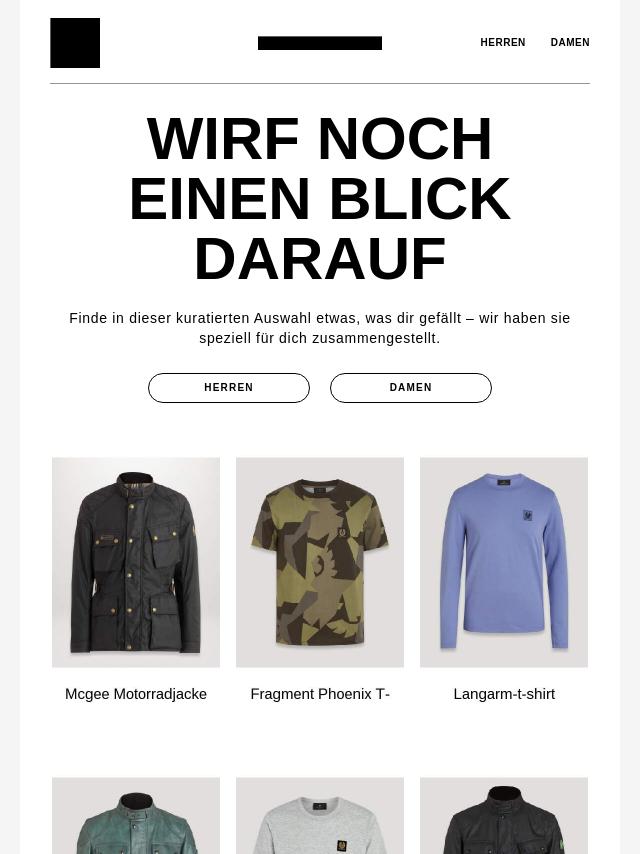Open the blue Langarm-t-shirt product
The width and height of the screenshot is (640, 854).
click(x=504, y=563)
